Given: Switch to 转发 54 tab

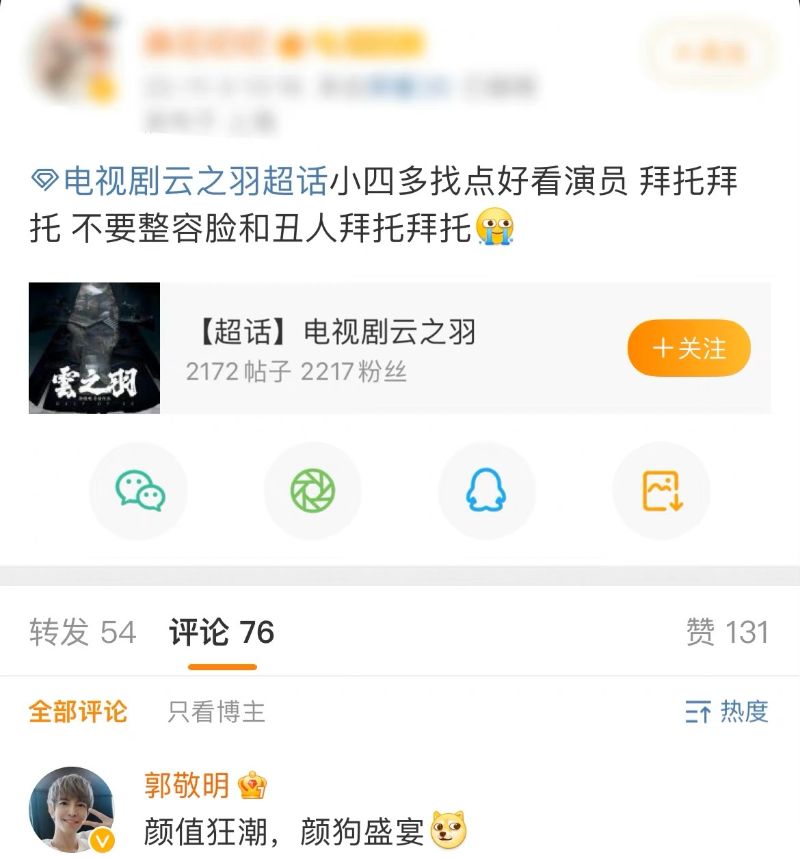Looking at the screenshot, I should 82,632.
